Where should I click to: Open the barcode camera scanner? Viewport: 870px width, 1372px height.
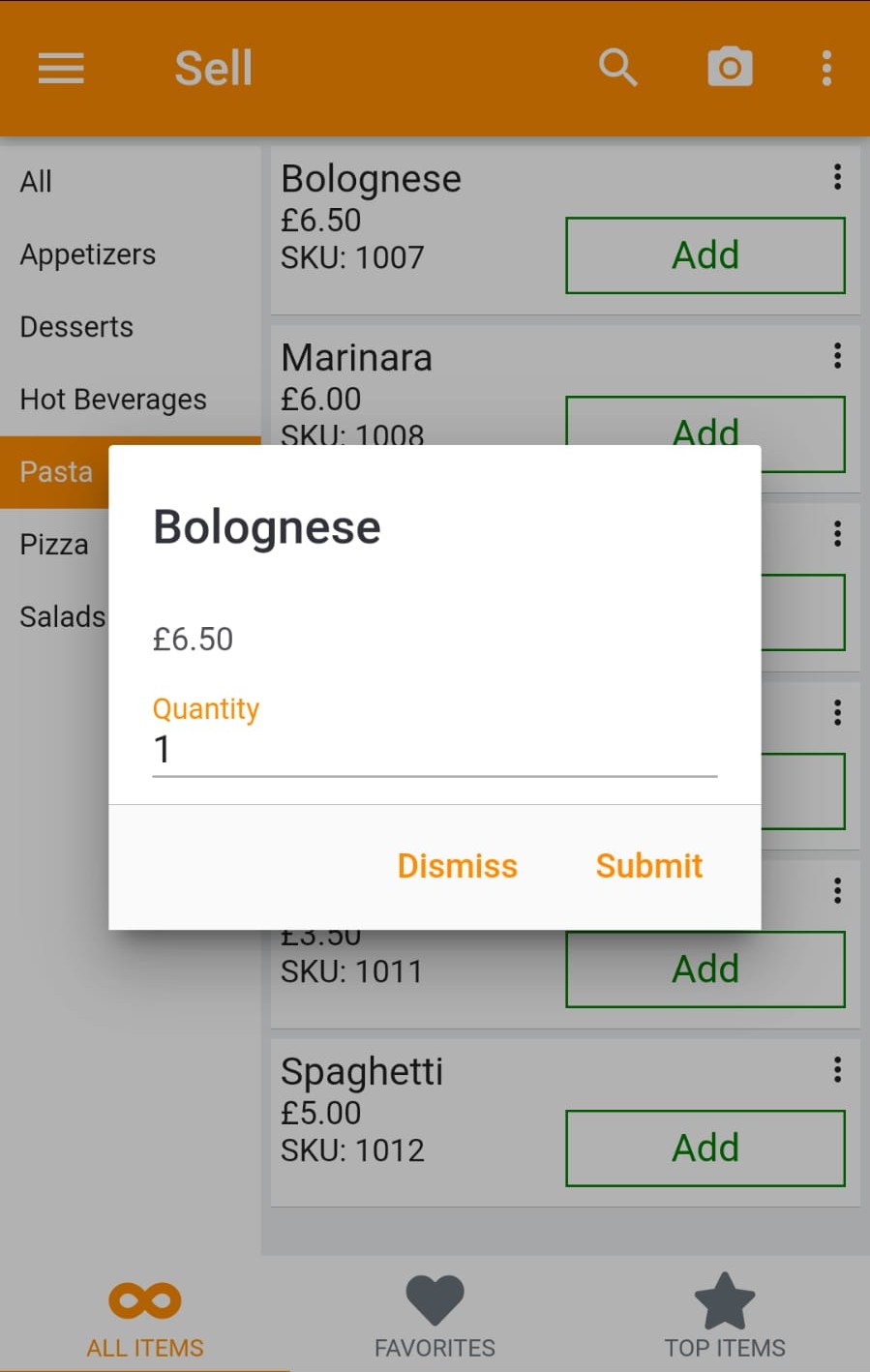730,67
